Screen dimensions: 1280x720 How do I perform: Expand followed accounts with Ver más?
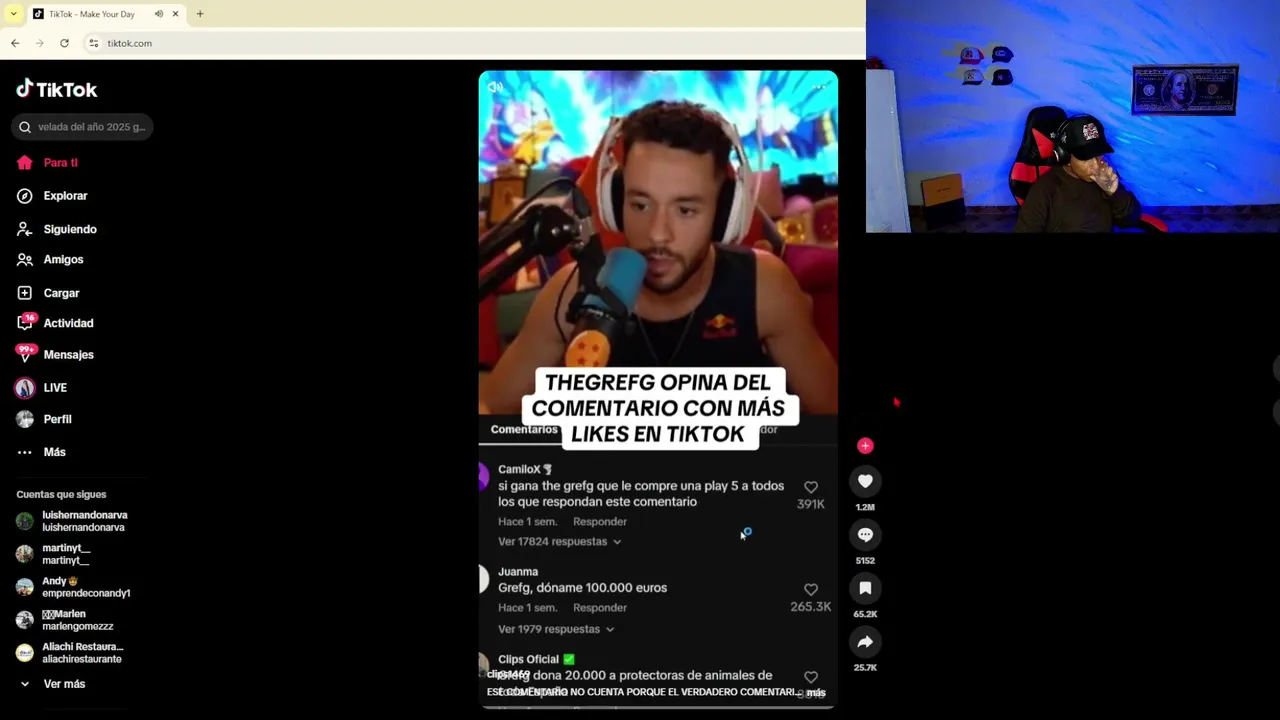[64, 684]
